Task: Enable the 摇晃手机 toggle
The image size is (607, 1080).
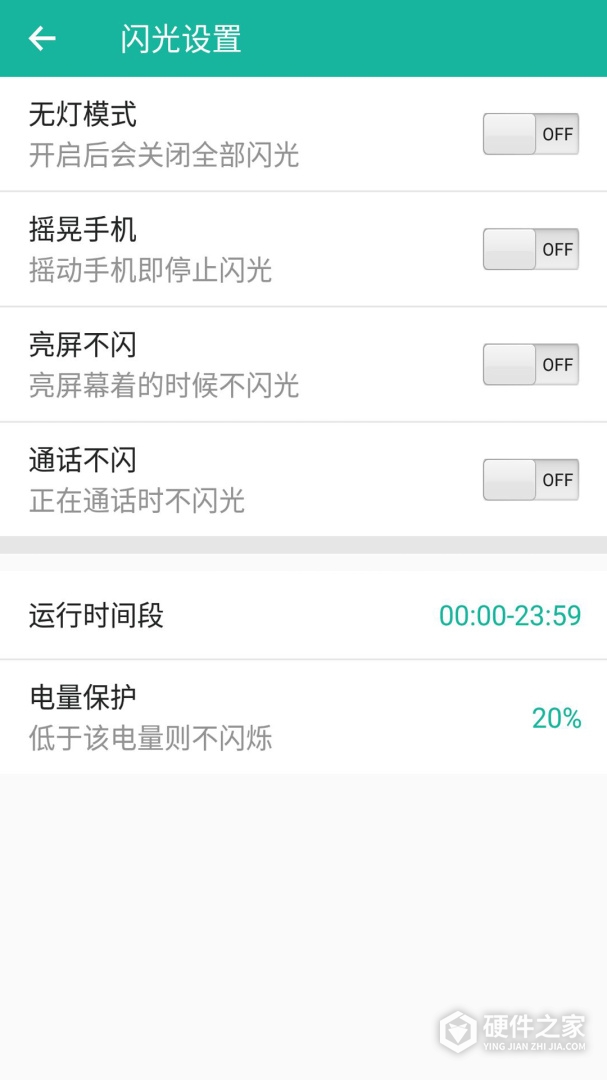Action: tap(530, 249)
